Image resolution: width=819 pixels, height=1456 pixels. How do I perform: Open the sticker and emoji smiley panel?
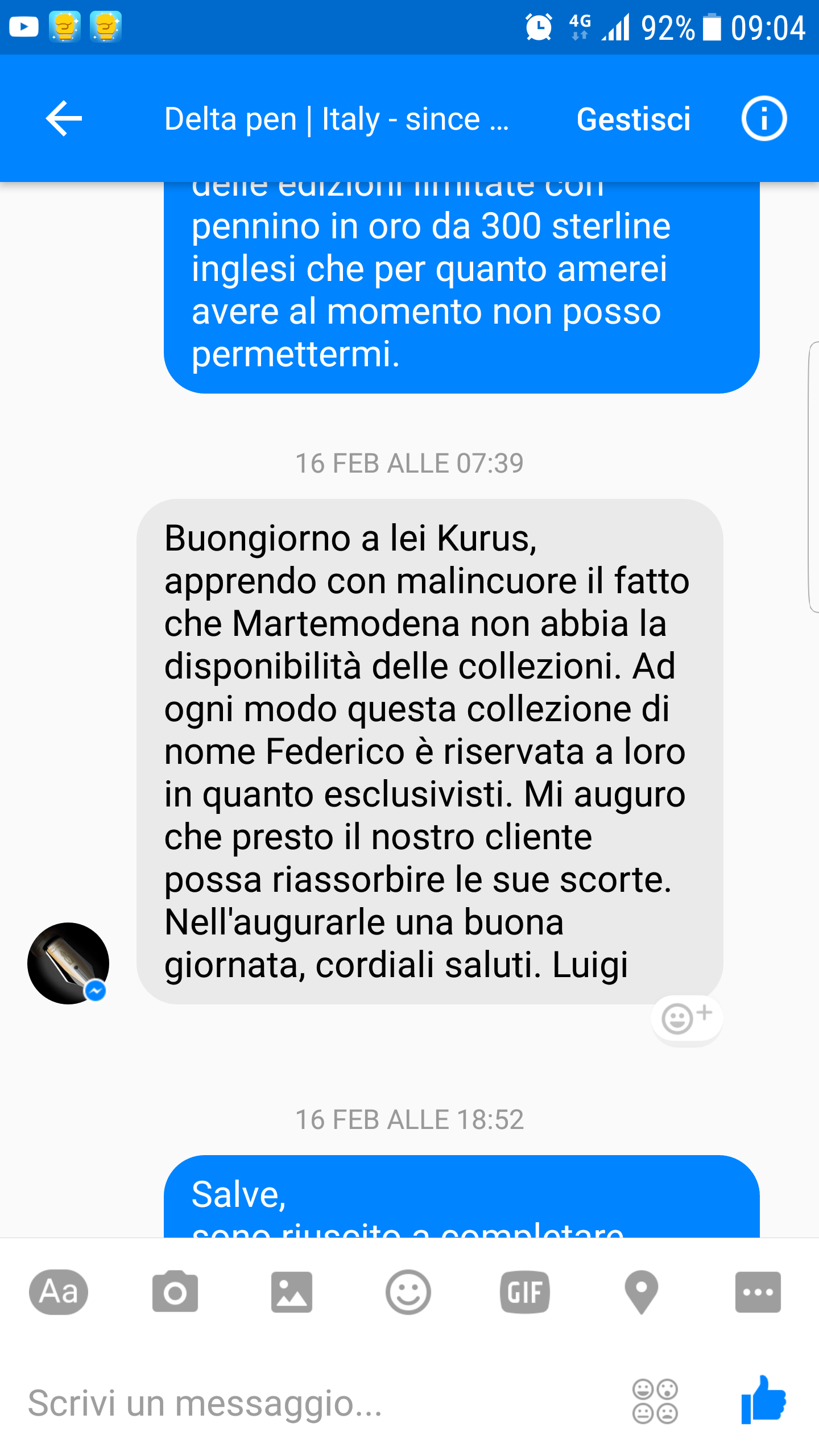tap(408, 1292)
